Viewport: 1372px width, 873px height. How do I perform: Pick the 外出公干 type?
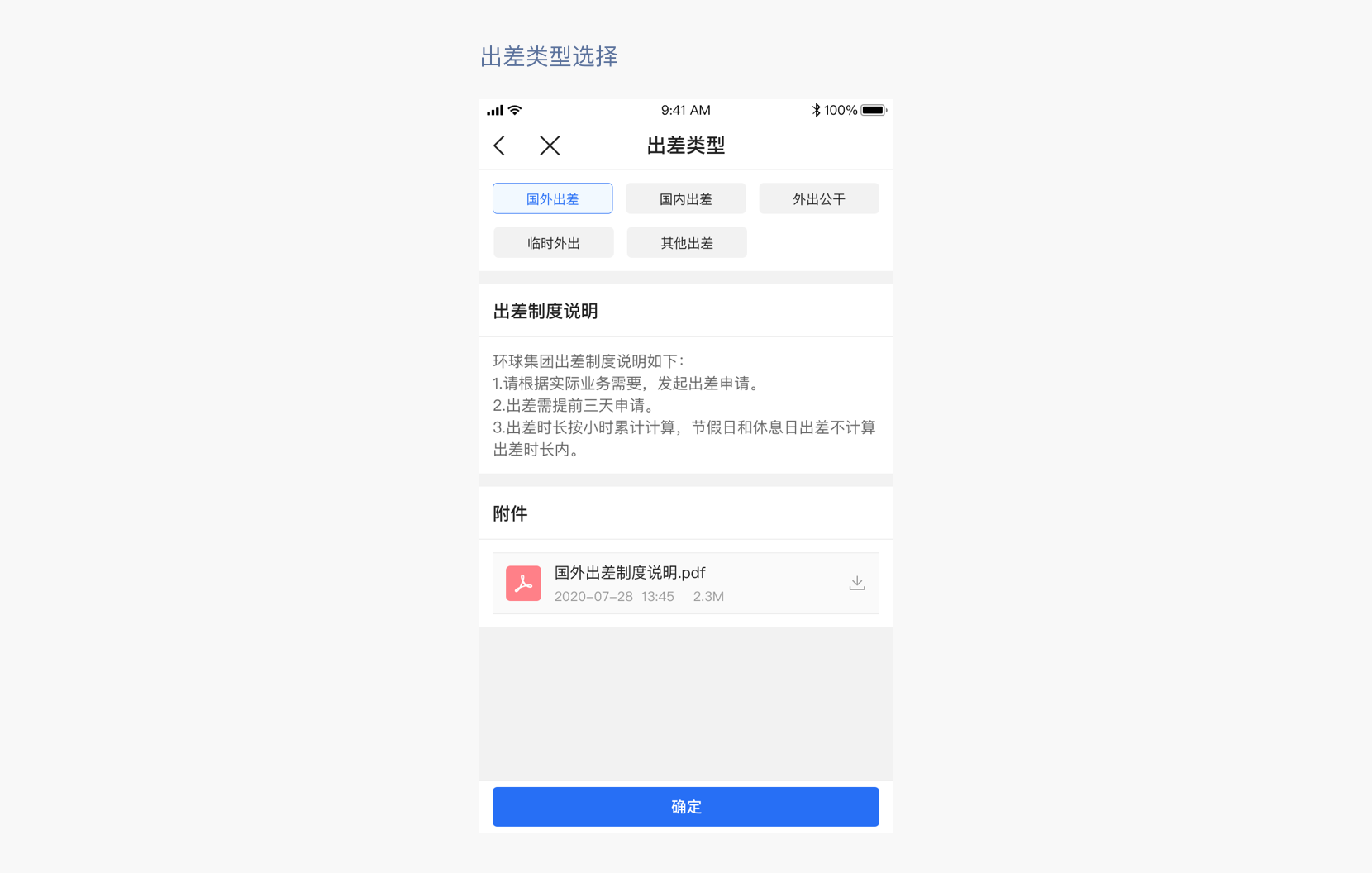819,198
